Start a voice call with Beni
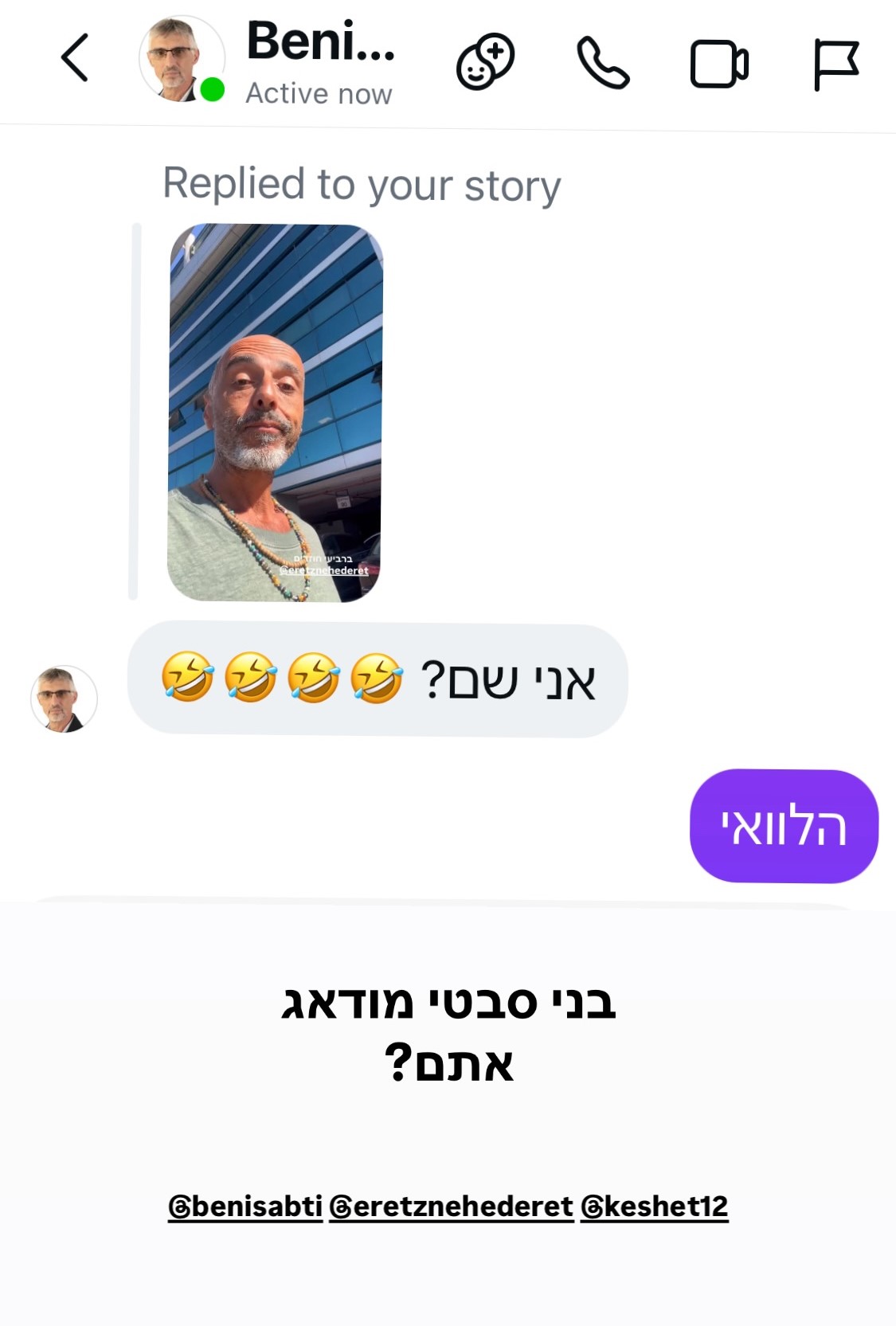Screen dimensions: 896x1326 [x=603, y=63]
